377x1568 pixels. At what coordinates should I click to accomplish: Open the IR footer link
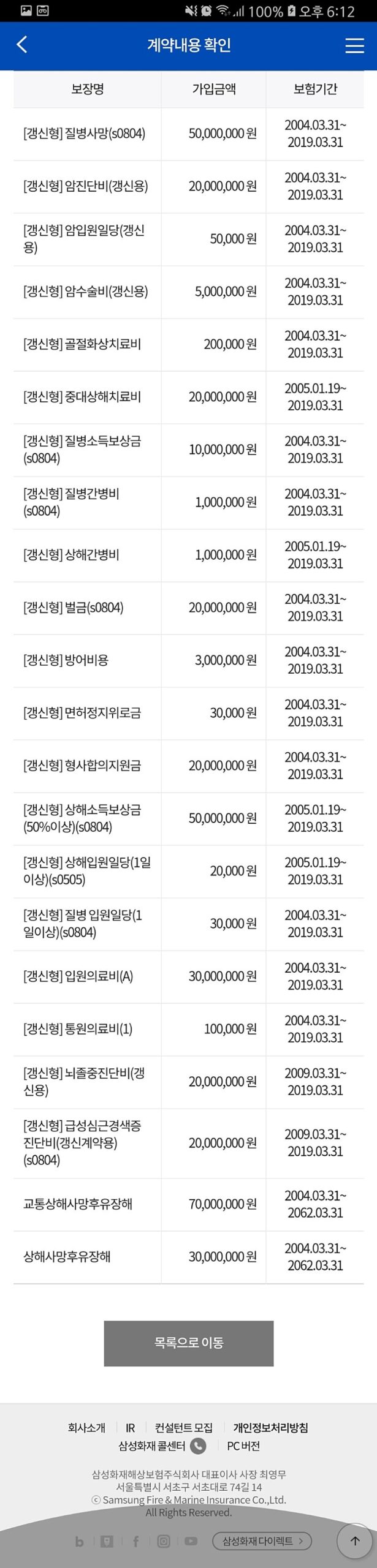130,1427
